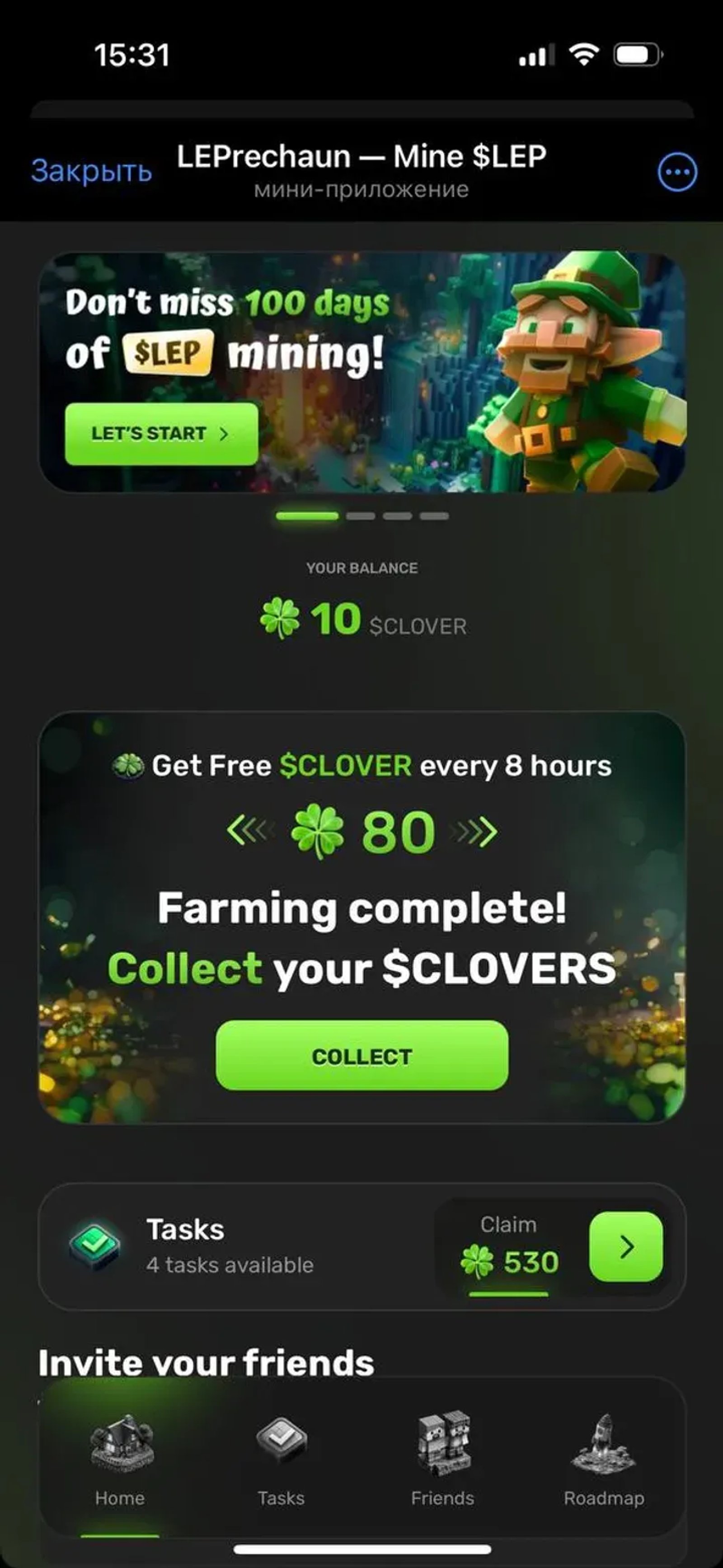This screenshot has width=723, height=1568.
Task: Collect your farmed $CLOVERS
Action: point(362,1056)
